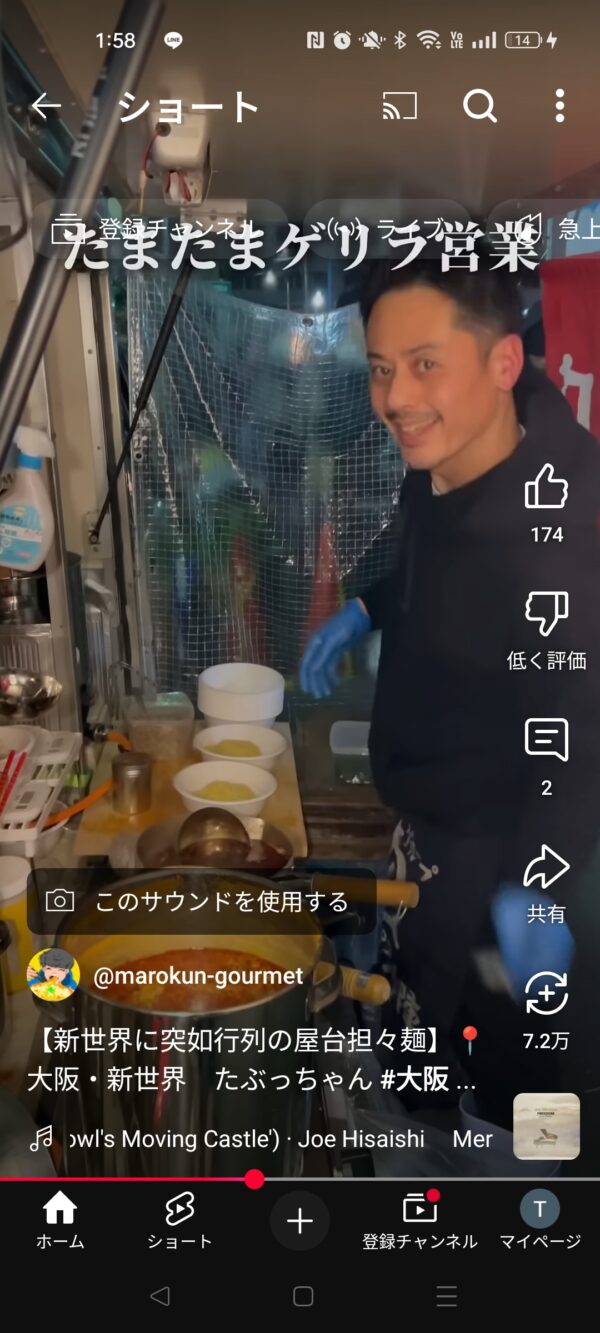Viewport: 600px width, 1333px height.
Task: Remix this short video
Action: click(546, 994)
